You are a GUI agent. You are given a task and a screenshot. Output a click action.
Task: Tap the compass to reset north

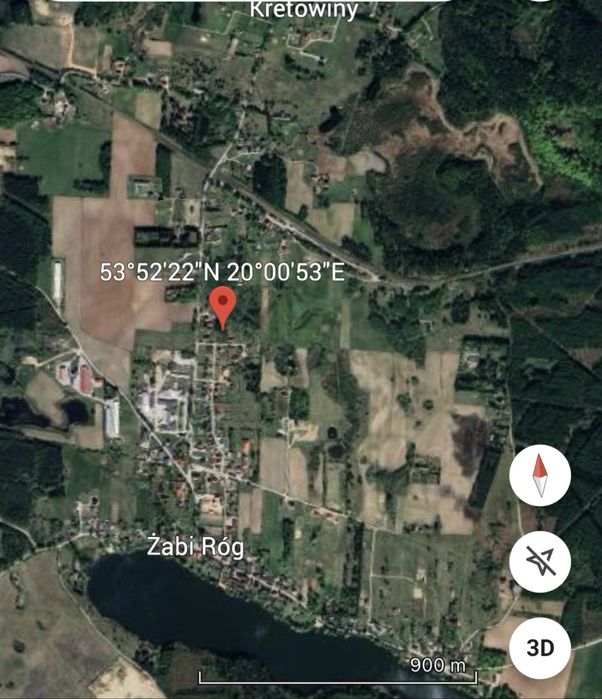pyautogui.click(x=540, y=476)
